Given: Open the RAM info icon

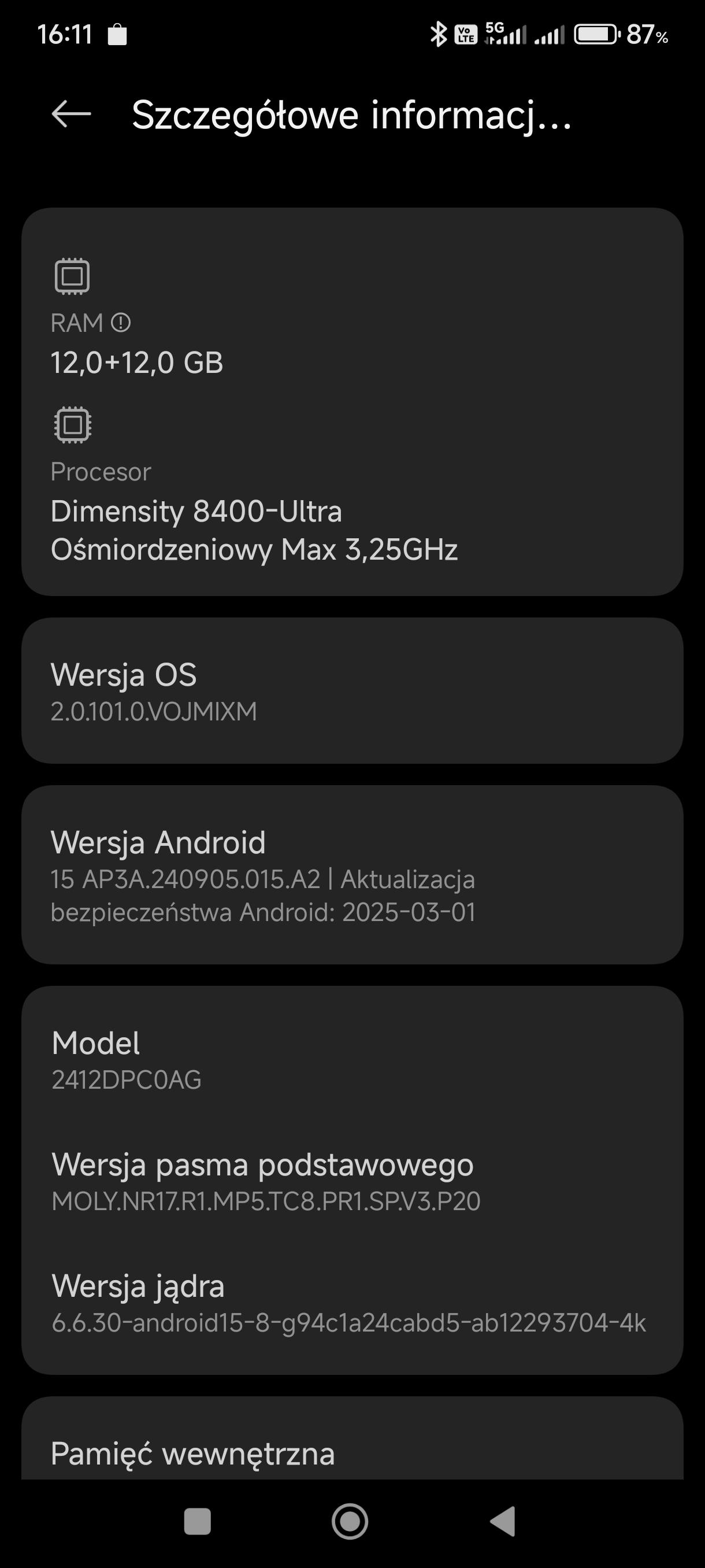Looking at the screenshot, I should 121,323.
